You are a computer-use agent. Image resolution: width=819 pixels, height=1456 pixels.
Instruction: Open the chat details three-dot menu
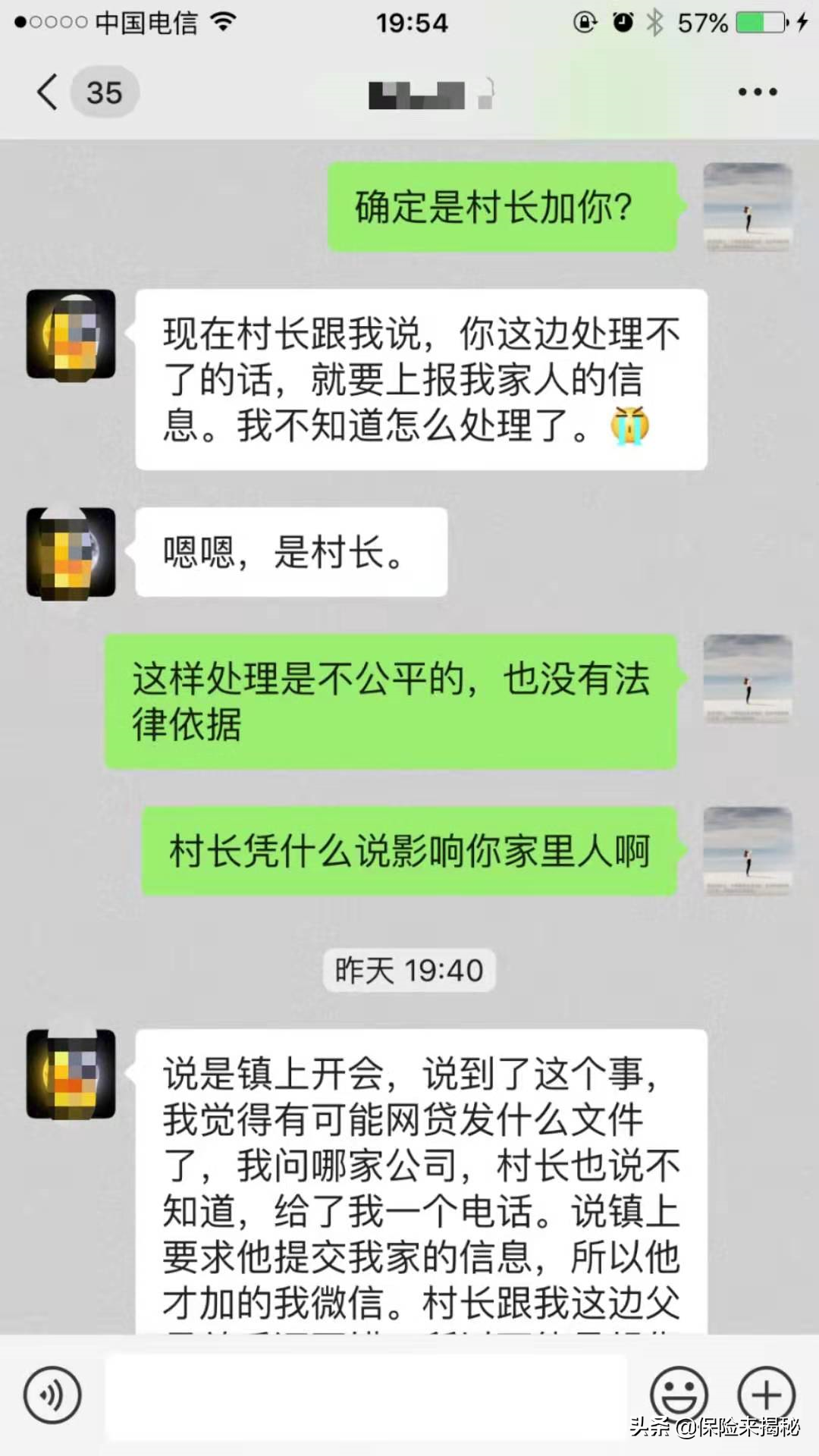tap(757, 92)
